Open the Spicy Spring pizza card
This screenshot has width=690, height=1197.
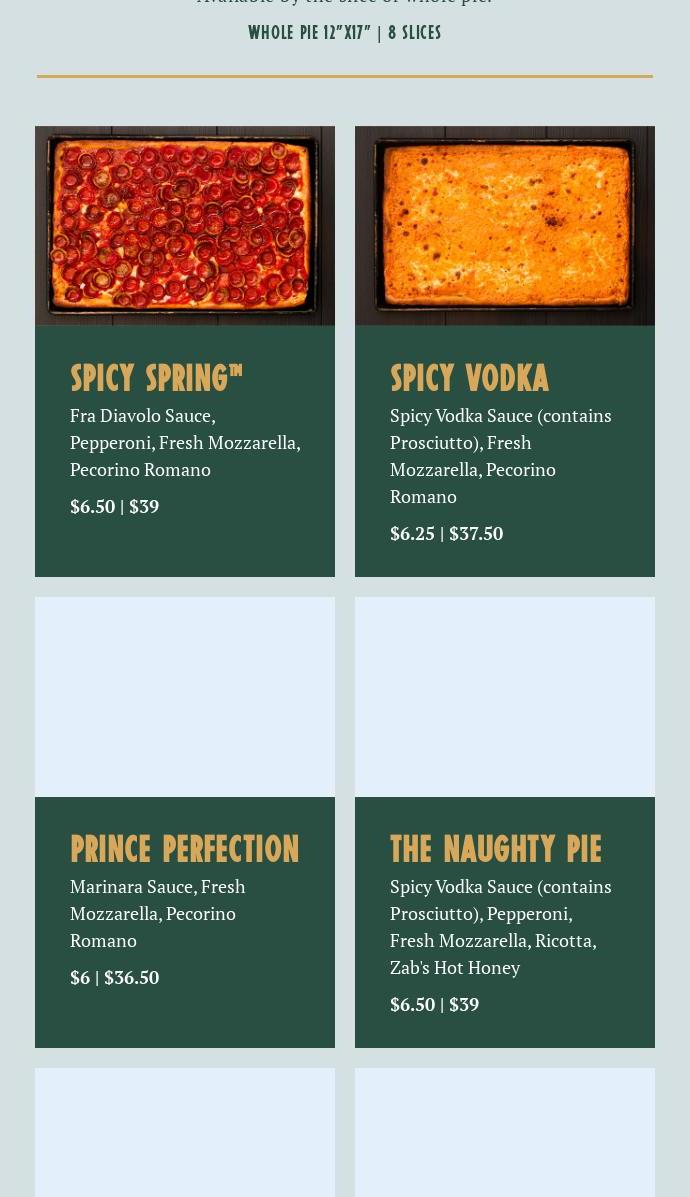tap(185, 350)
